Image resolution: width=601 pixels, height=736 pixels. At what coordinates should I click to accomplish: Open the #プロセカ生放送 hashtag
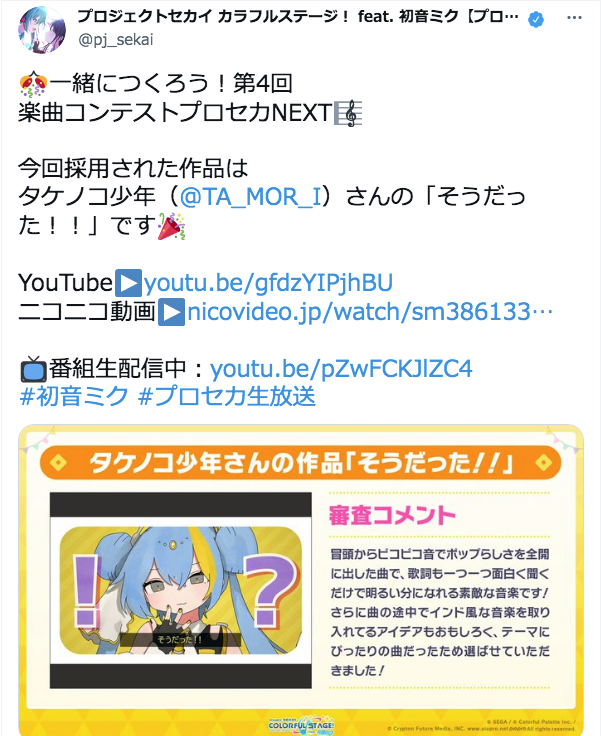(x=227, y=396)
